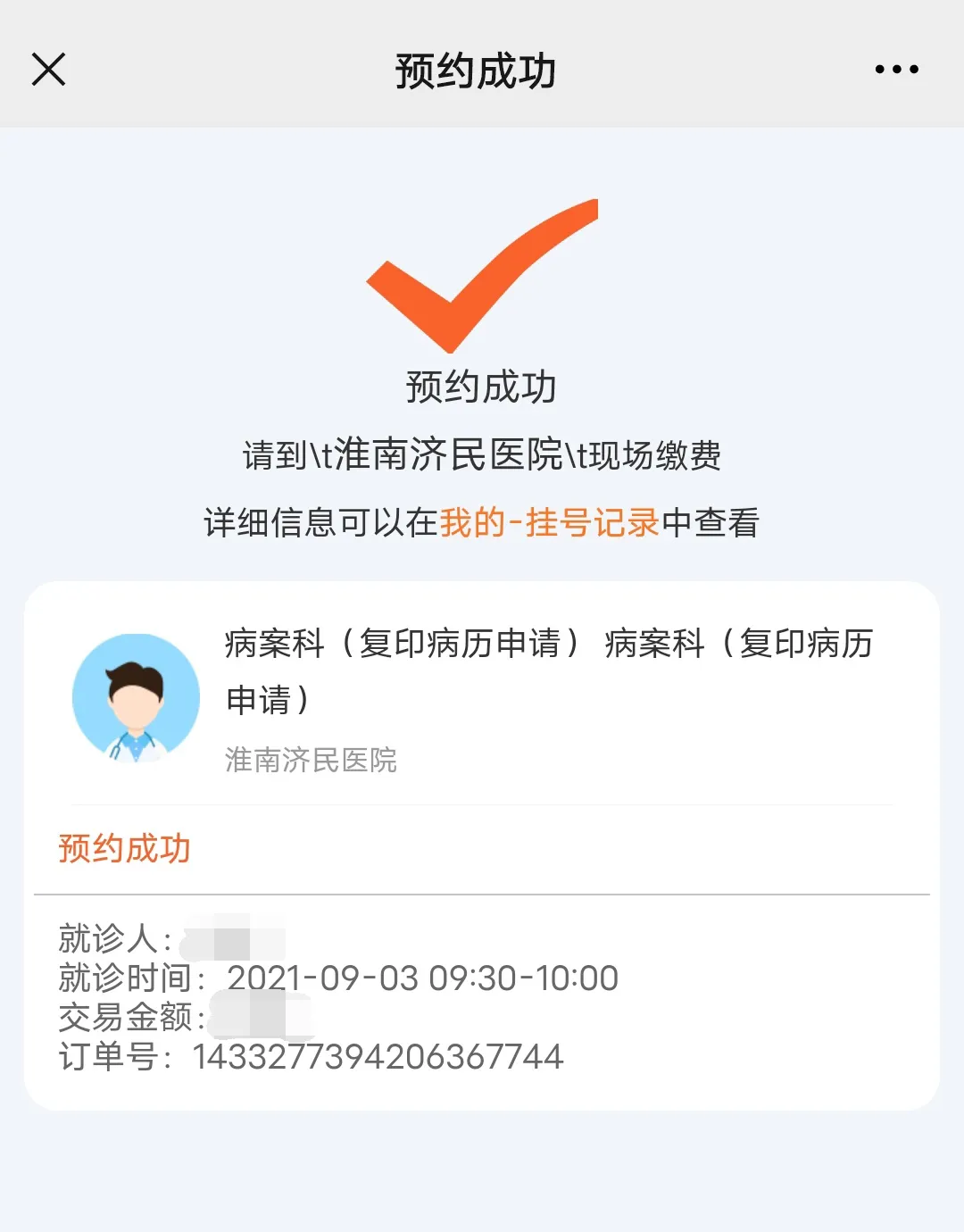Open 挂号记录 to view booking details
Viewport: 964px width, 1232px height.
pyautogui.click(x=589, y=522)
